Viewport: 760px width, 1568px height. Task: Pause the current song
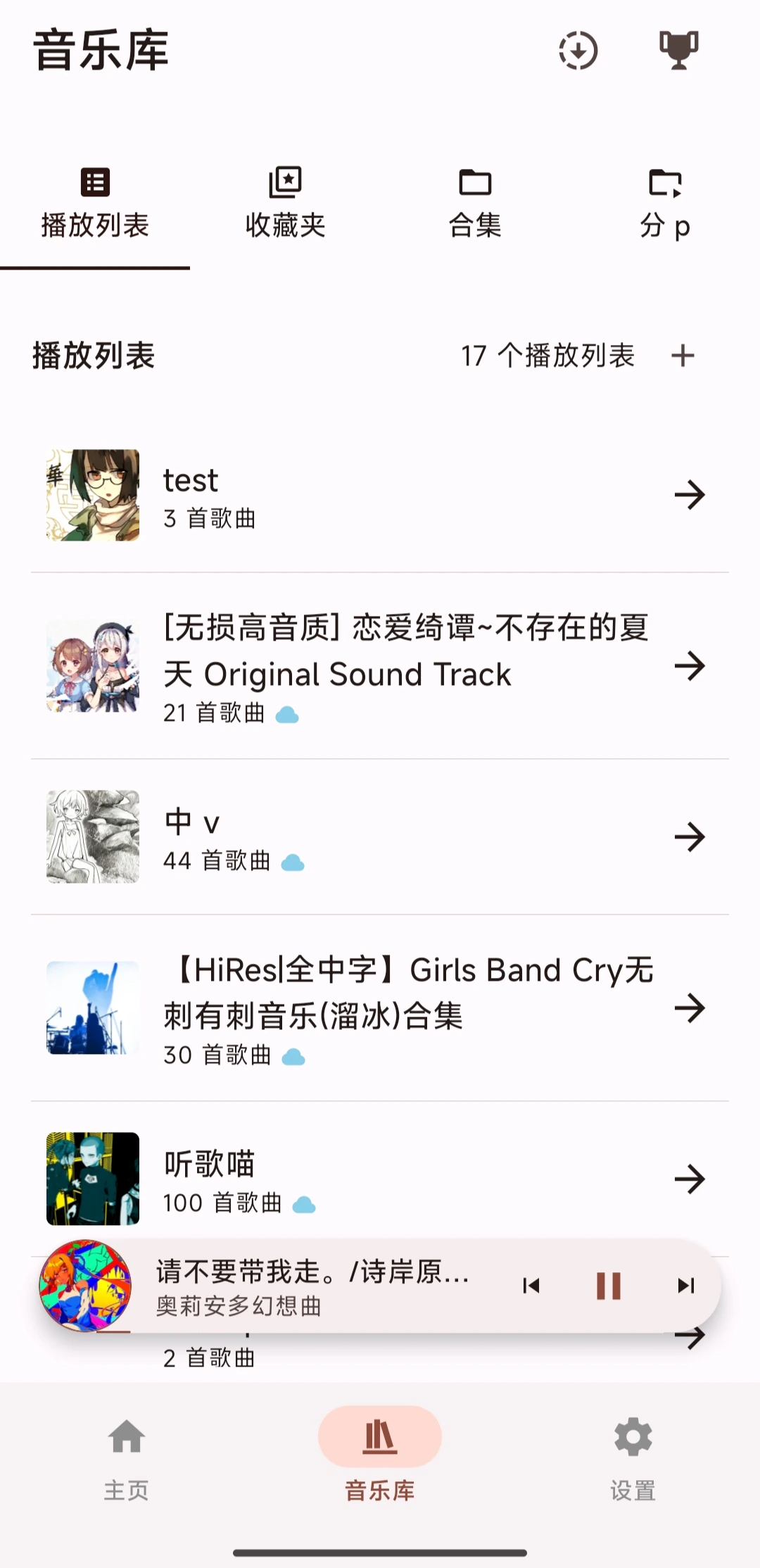tap(609, 1286)
